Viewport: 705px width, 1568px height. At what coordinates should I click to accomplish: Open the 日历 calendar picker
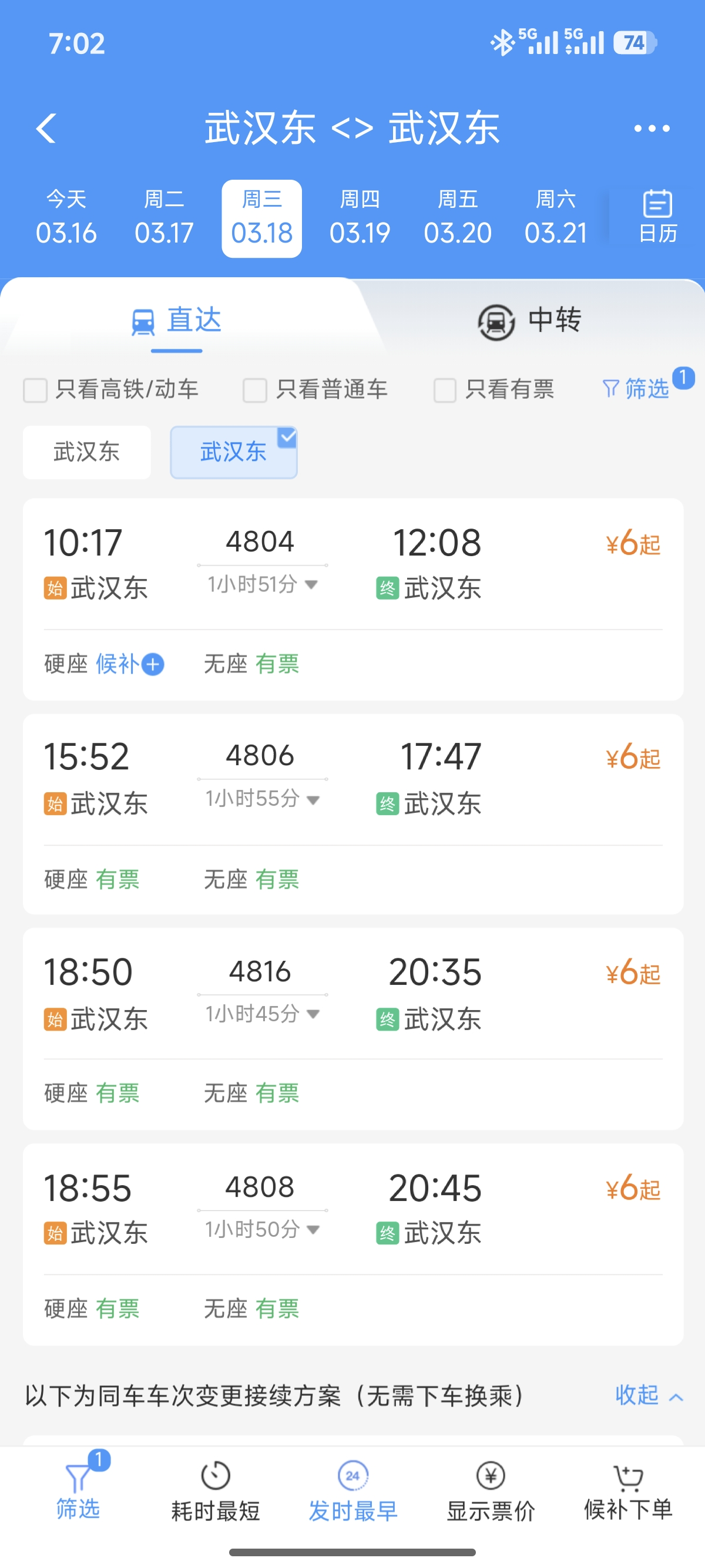[657, 218]
